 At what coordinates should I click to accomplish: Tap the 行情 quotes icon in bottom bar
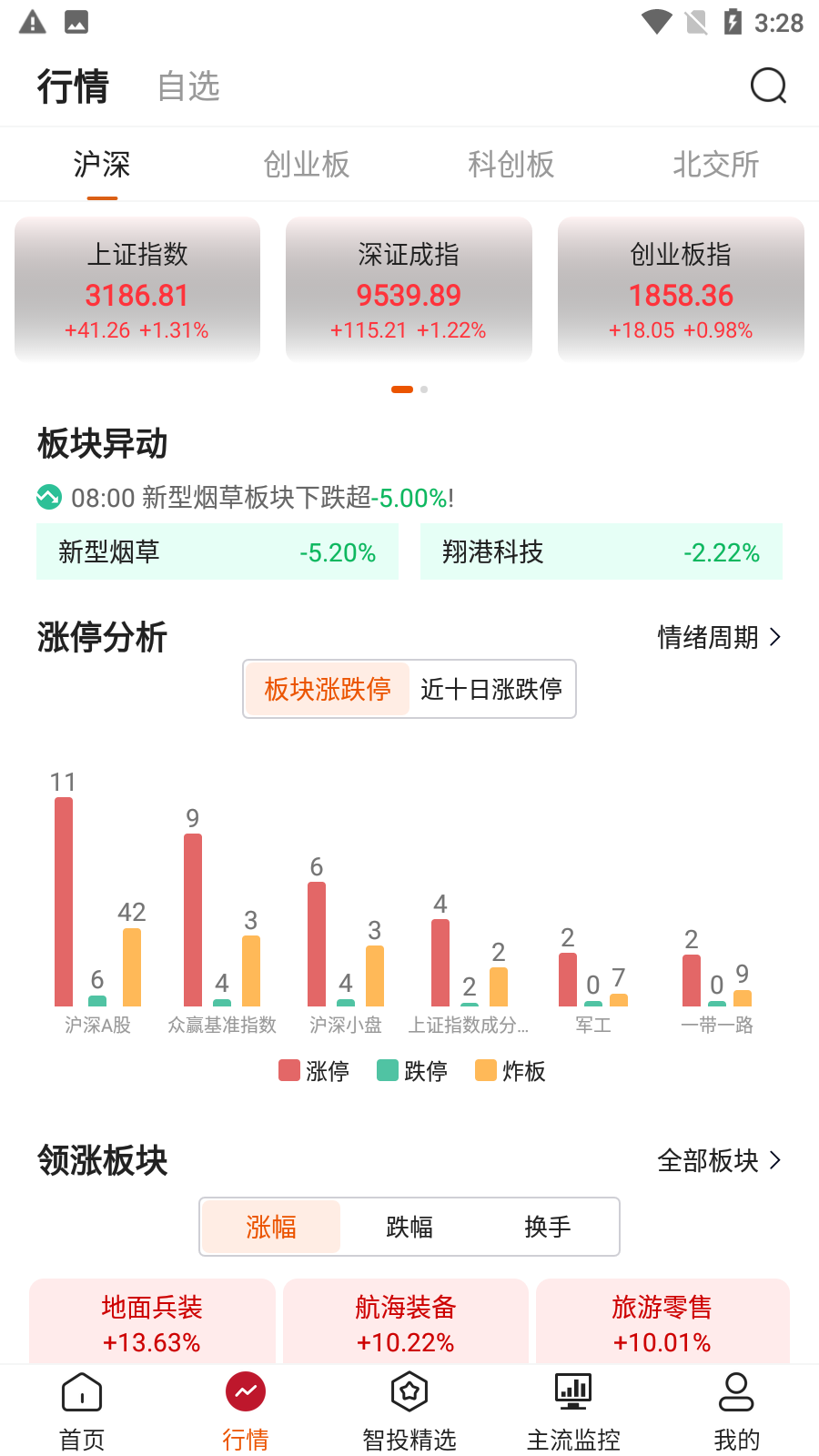point(245,1392)
